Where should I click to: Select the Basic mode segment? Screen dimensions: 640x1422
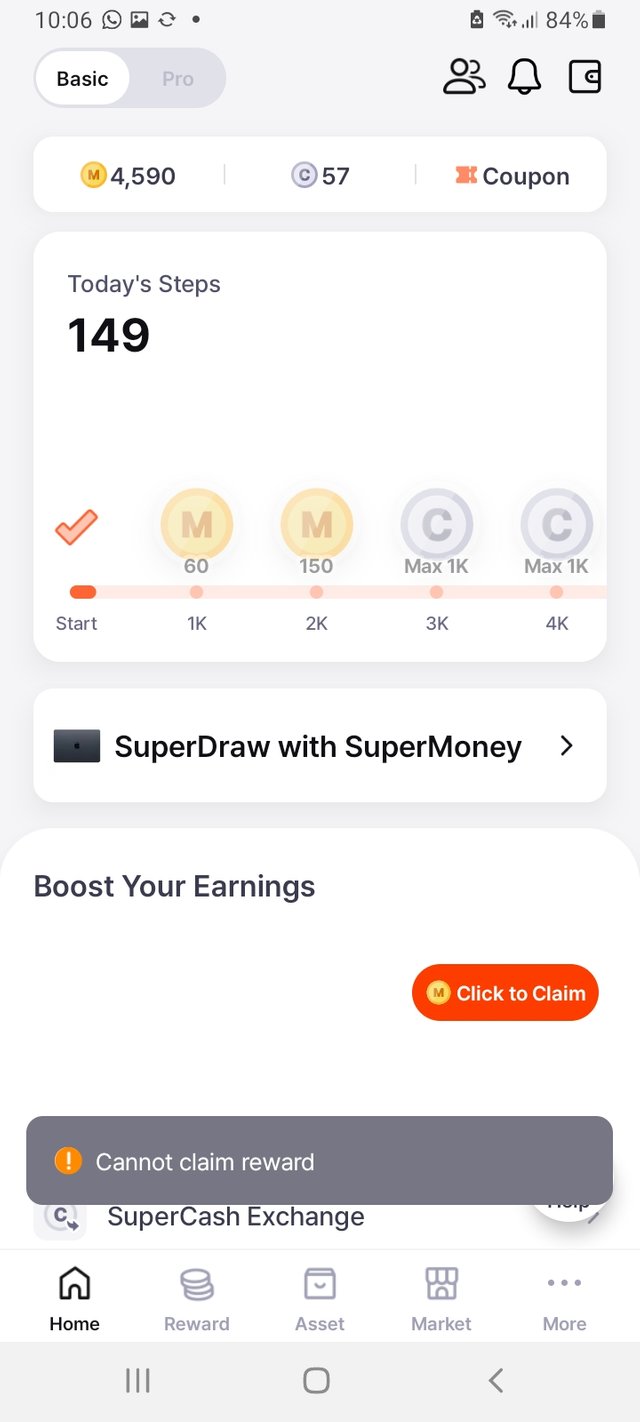point(82,79)
